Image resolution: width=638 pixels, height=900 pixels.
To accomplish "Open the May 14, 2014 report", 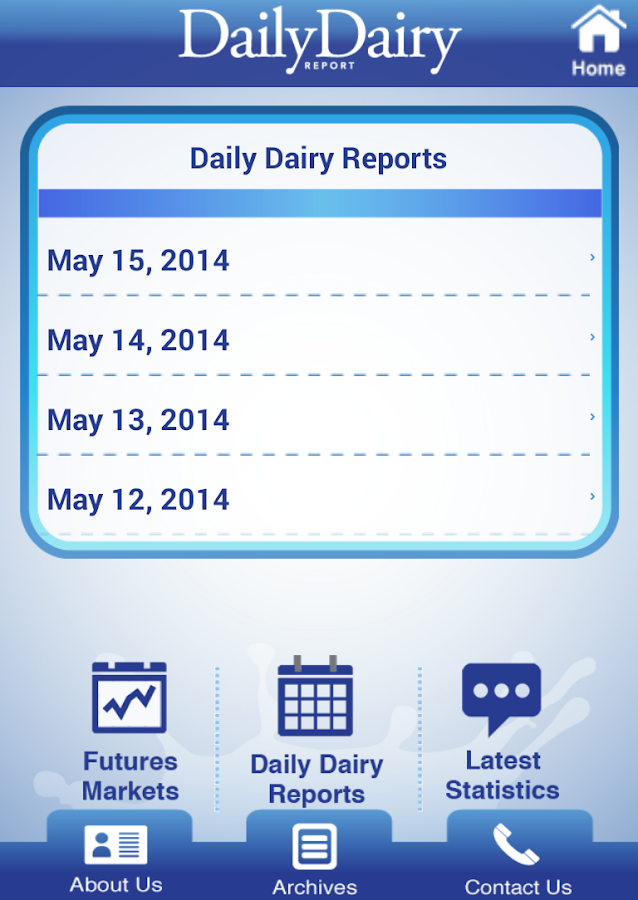I will coord(318,340).
